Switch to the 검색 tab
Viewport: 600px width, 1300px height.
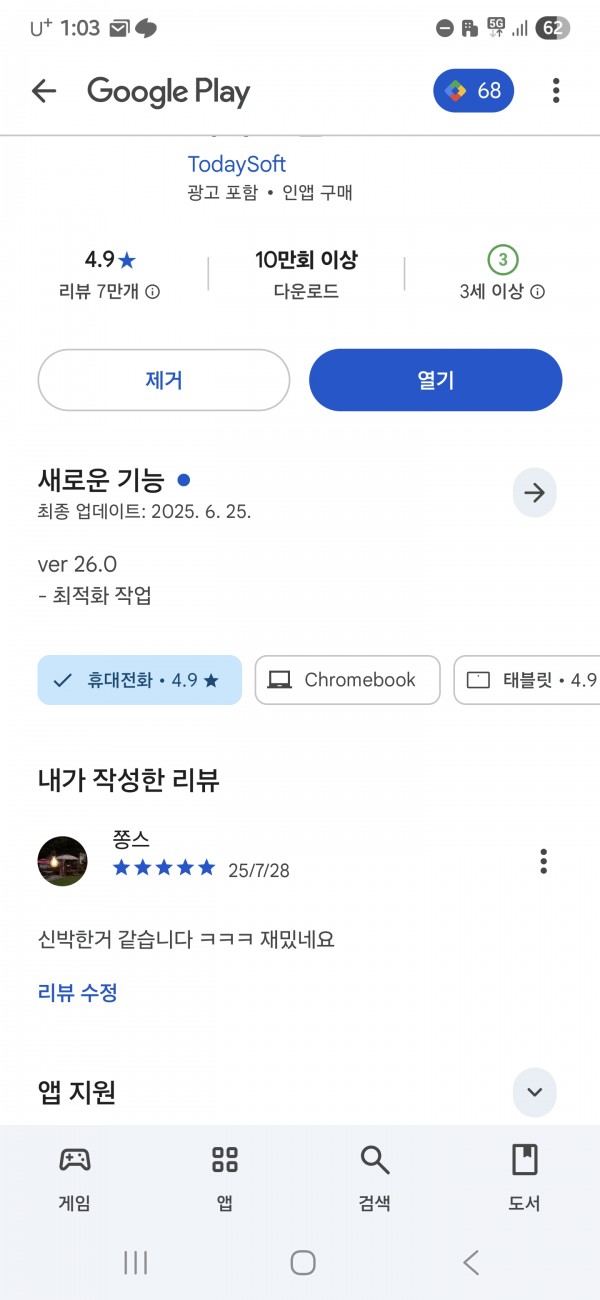tap(375, 1179)
